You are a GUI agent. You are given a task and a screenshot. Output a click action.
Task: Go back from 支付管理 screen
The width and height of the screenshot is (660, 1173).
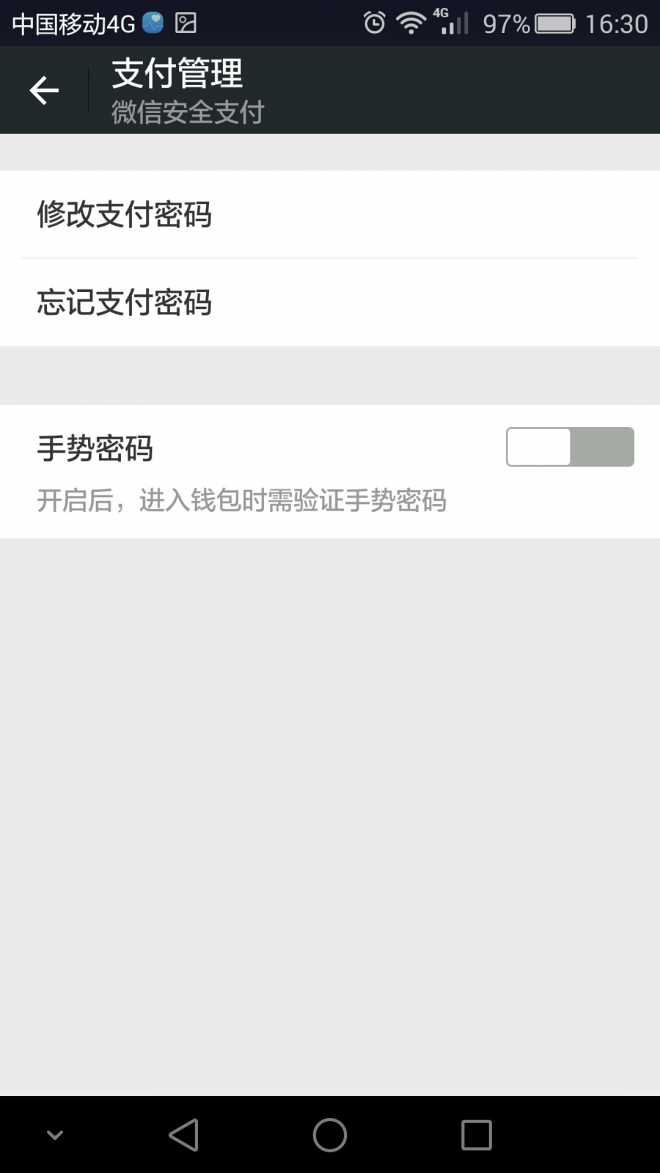coord(44,91)
